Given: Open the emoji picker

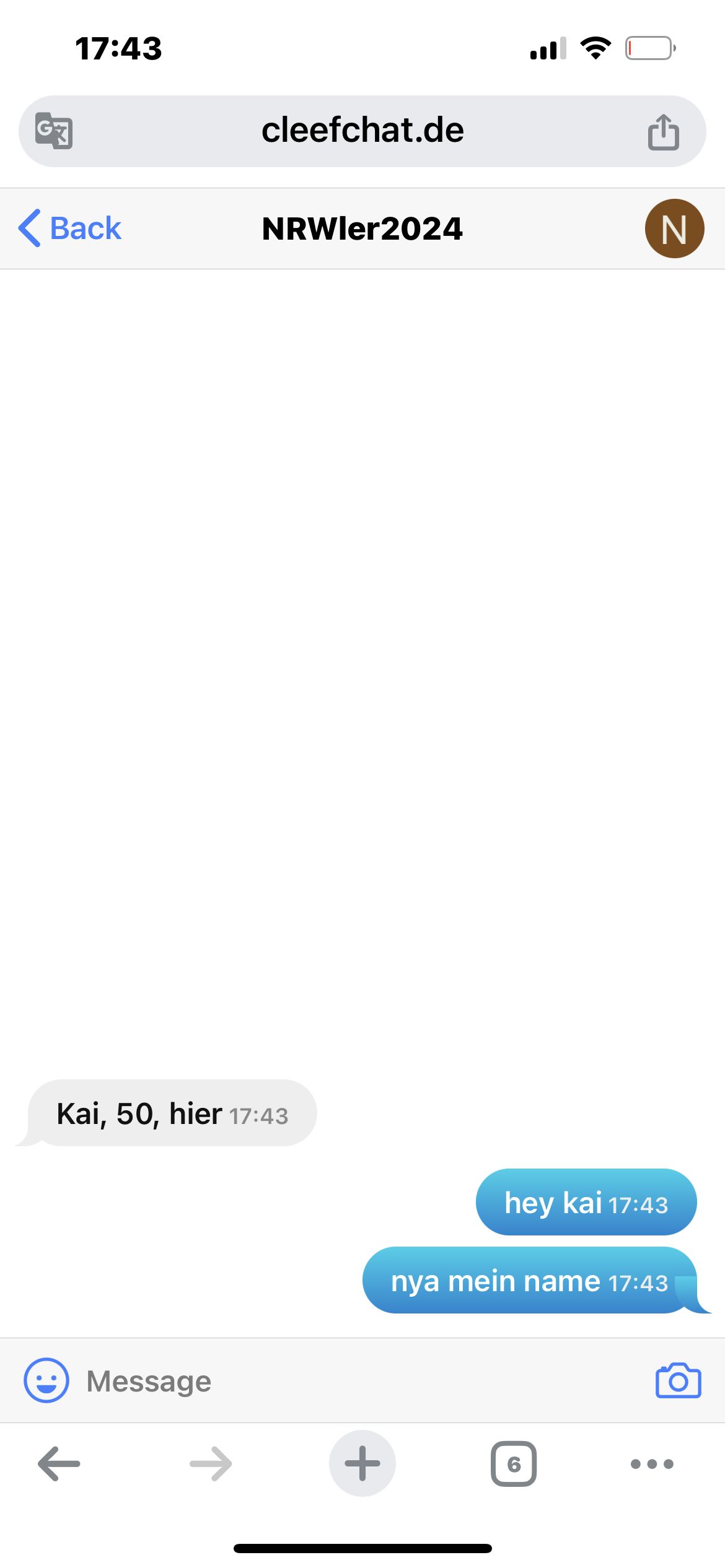Looking at the screenshot, I should (x=46, y=1380).
